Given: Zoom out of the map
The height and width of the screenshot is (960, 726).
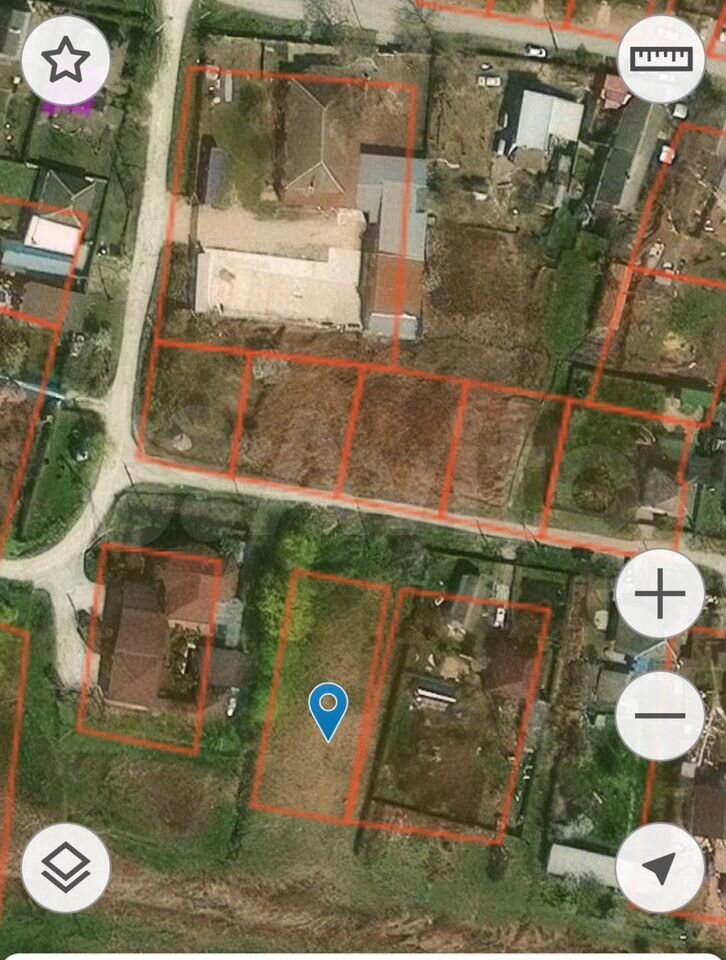Looking at the screenshot, I should [659, 716].
